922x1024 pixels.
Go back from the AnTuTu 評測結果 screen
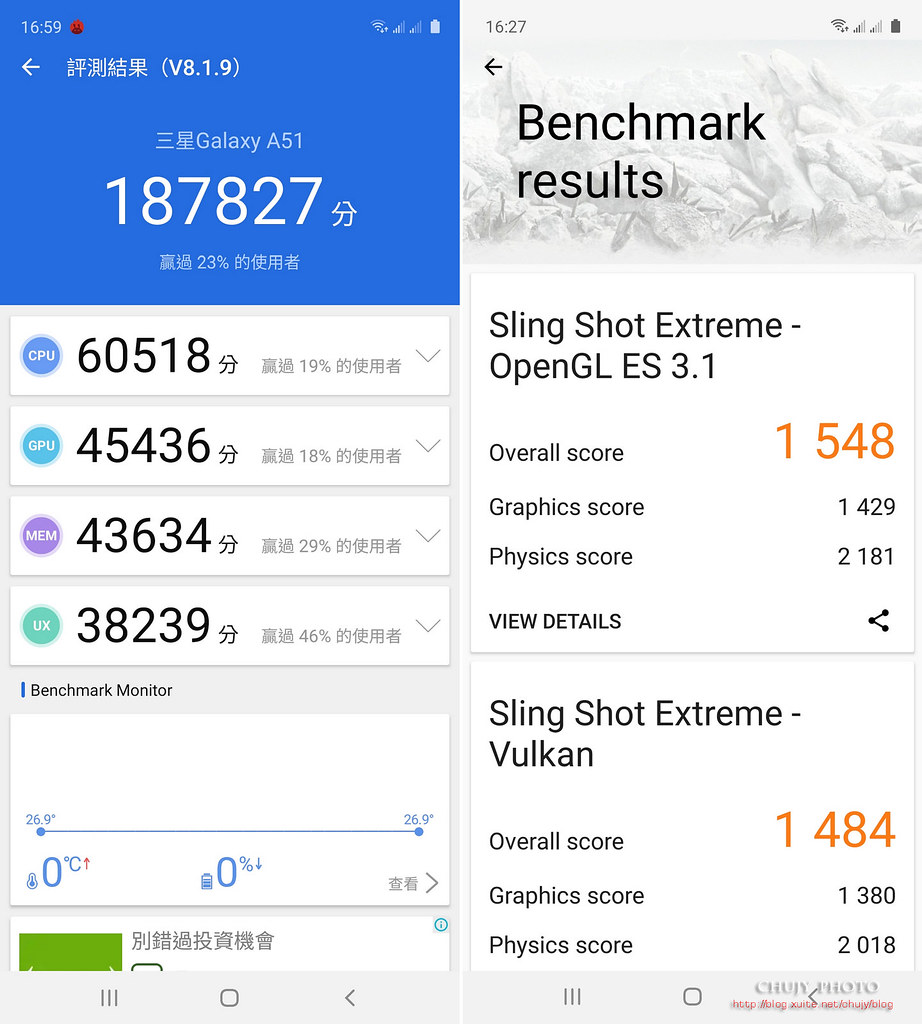pos(31,67)
